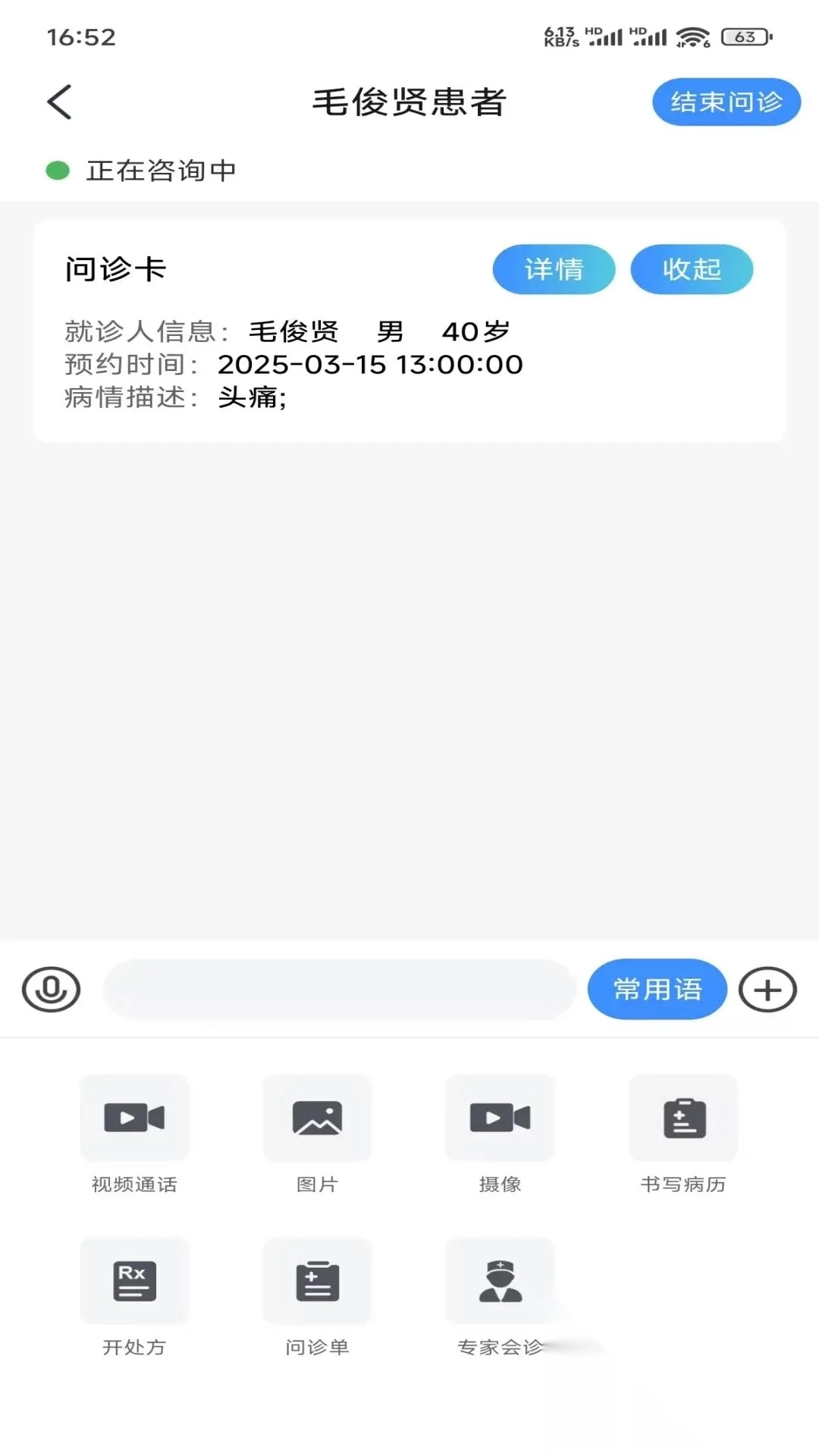Viewport: 819px width, 1456px height.
Task: Select the 开处方 prescription icon
Action: [x=134, y=1280]
